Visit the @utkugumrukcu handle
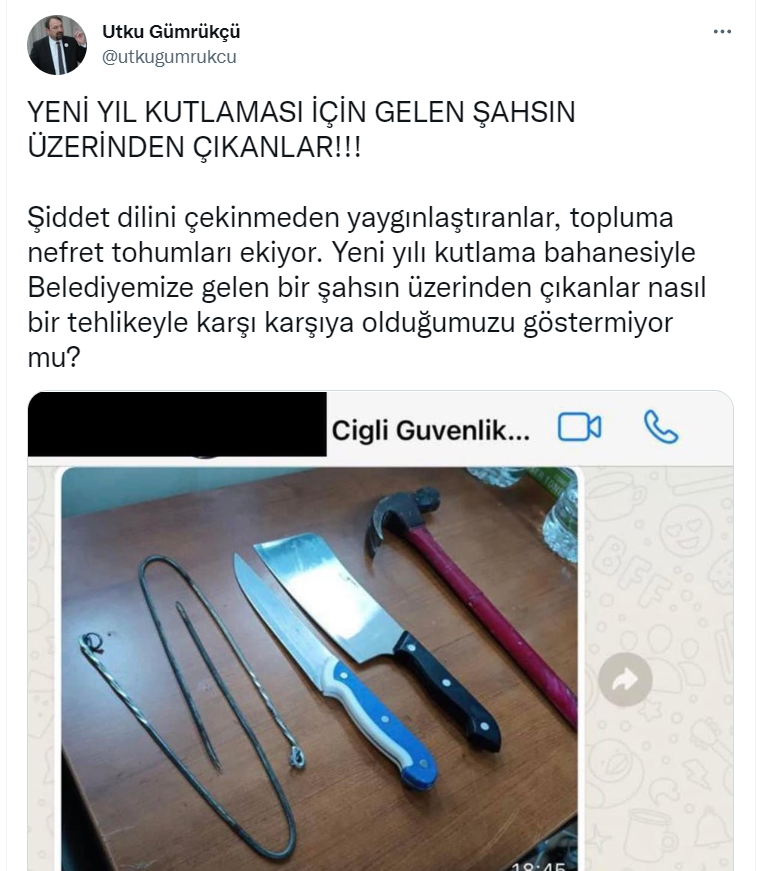Image resolution: width=757 pixels, height=871 pixels. click(x=169, y=57)
